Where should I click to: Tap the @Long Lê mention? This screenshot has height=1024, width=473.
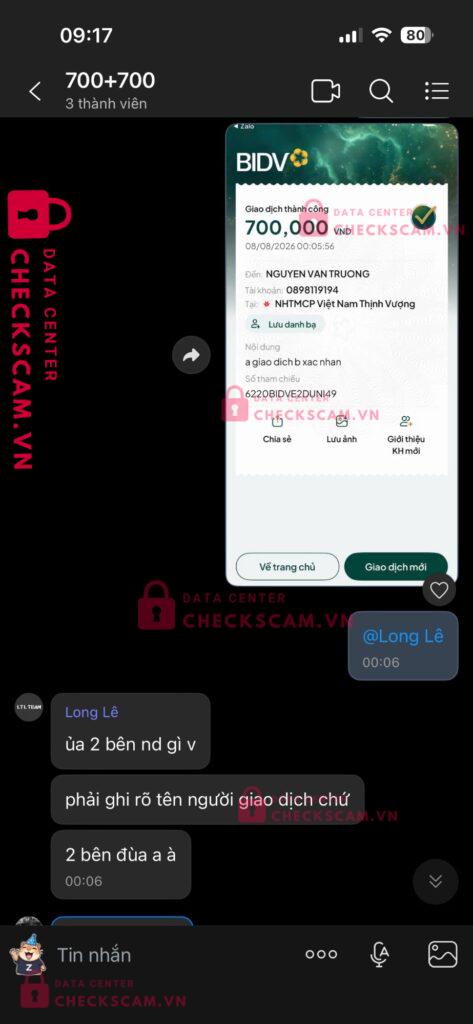pyautogui.click(x=403, y=636)
